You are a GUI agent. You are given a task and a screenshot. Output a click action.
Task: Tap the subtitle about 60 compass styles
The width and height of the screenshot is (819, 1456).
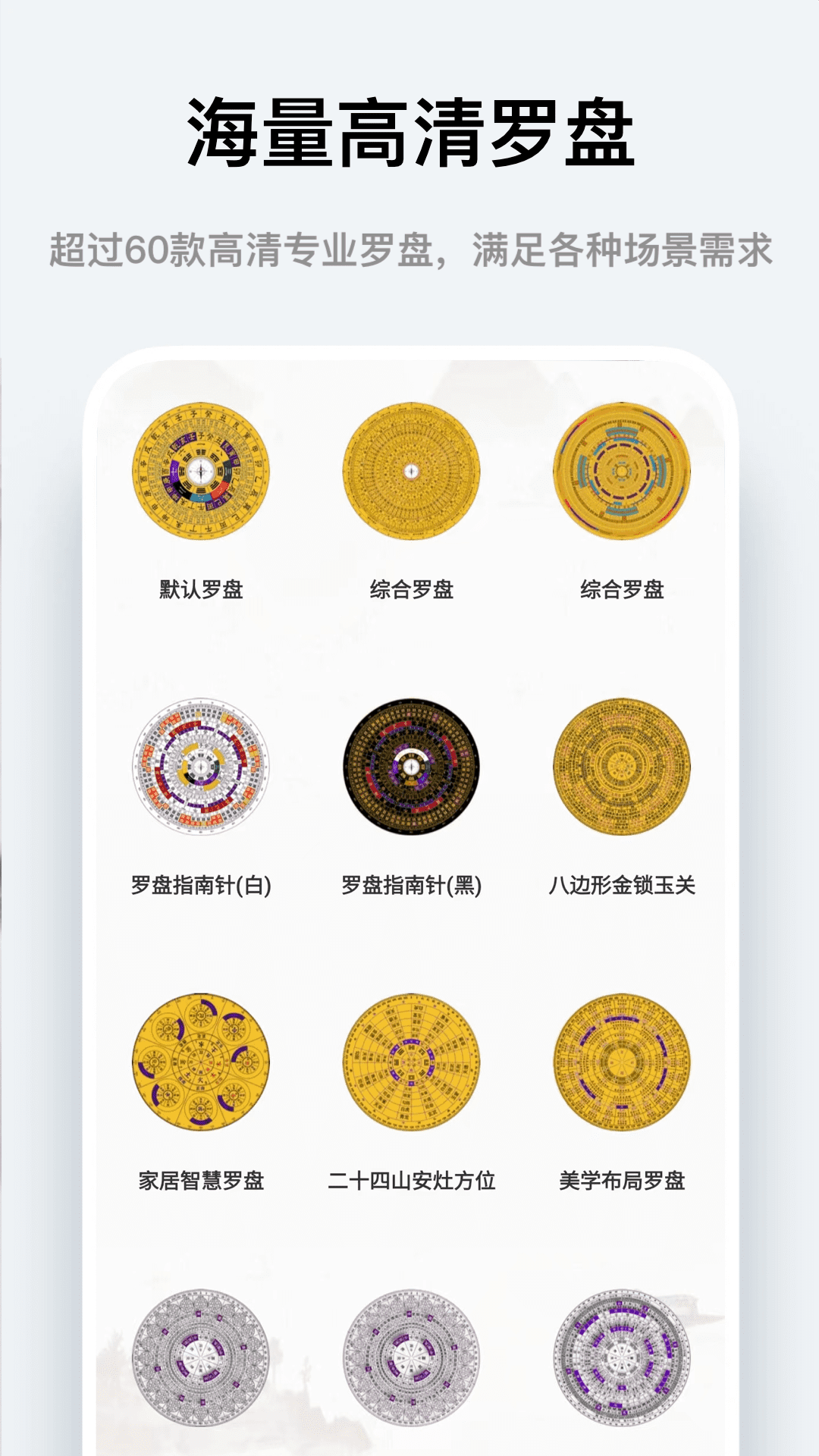click(x=409, y=250)
